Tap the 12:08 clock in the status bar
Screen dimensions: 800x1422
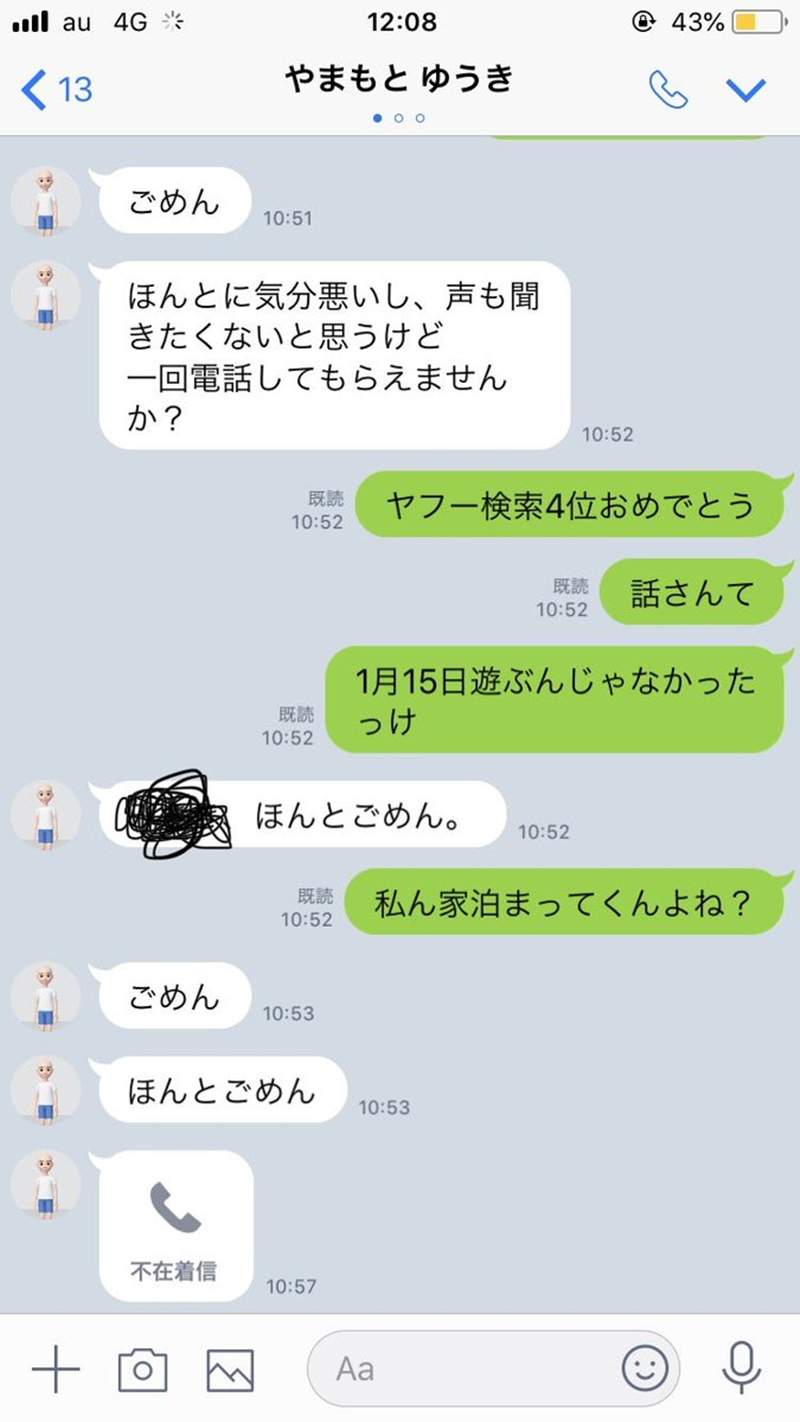(x=400, y=21)
